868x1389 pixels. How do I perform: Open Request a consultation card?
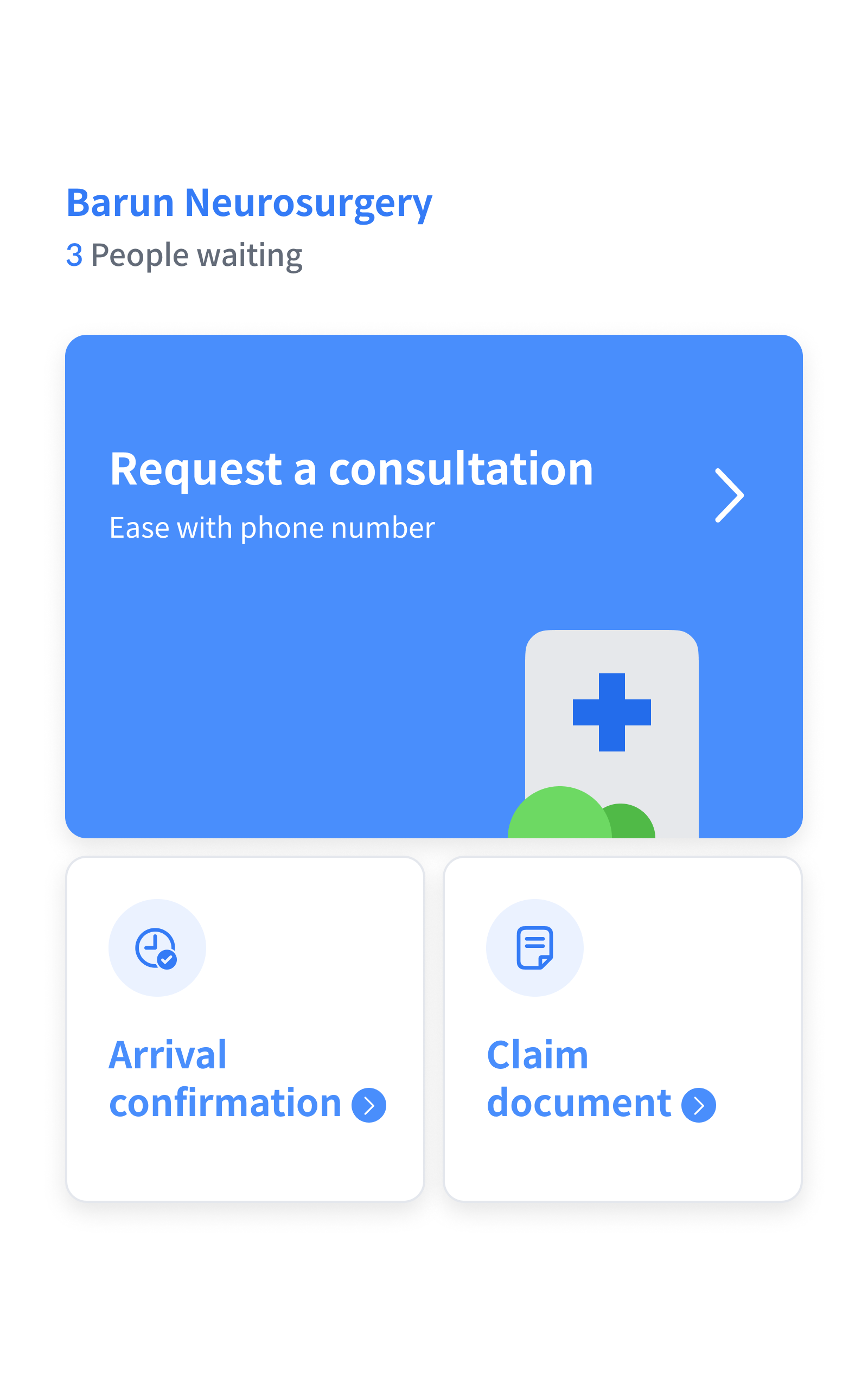click(x=433, y=585)
